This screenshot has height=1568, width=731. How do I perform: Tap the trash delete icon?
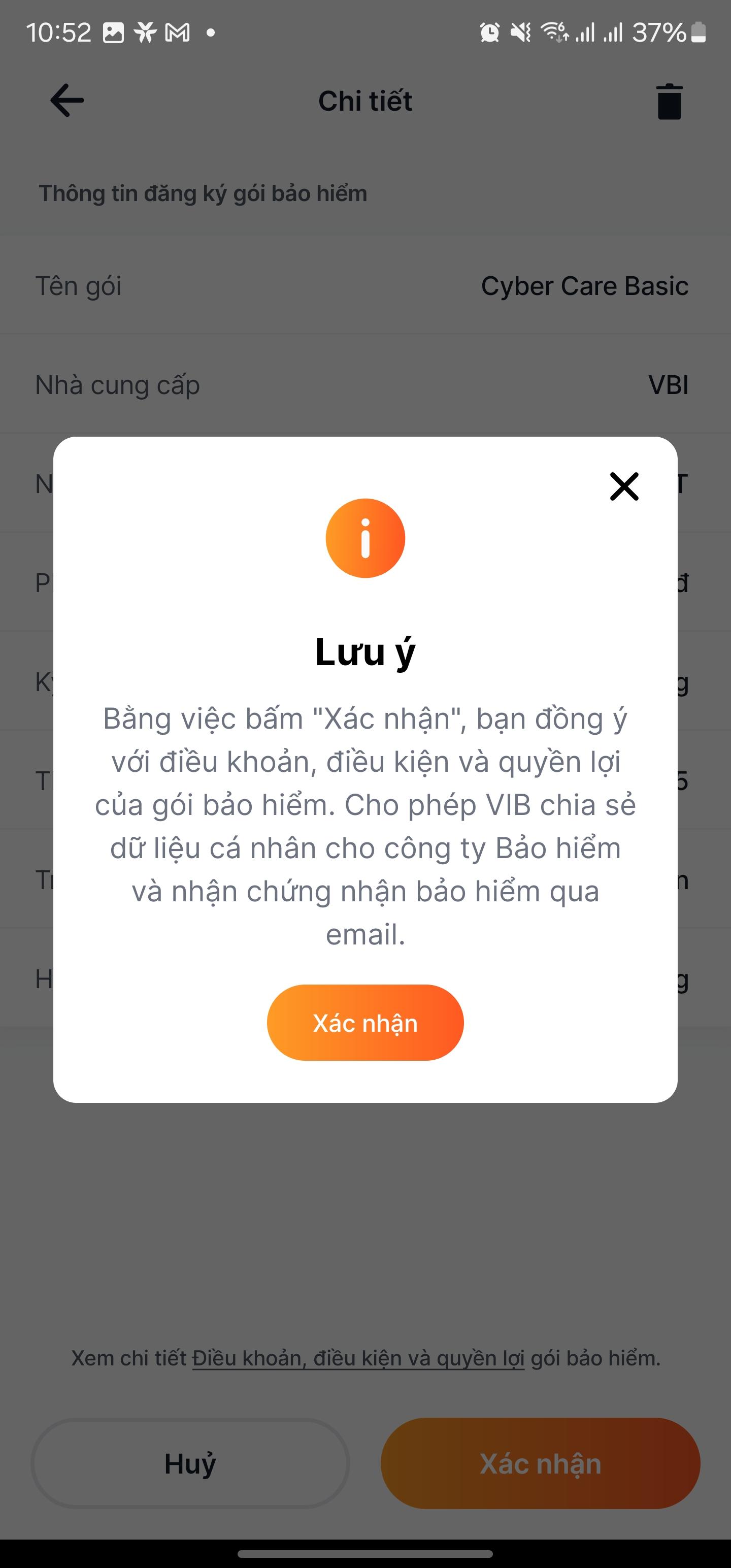[669, 101]
